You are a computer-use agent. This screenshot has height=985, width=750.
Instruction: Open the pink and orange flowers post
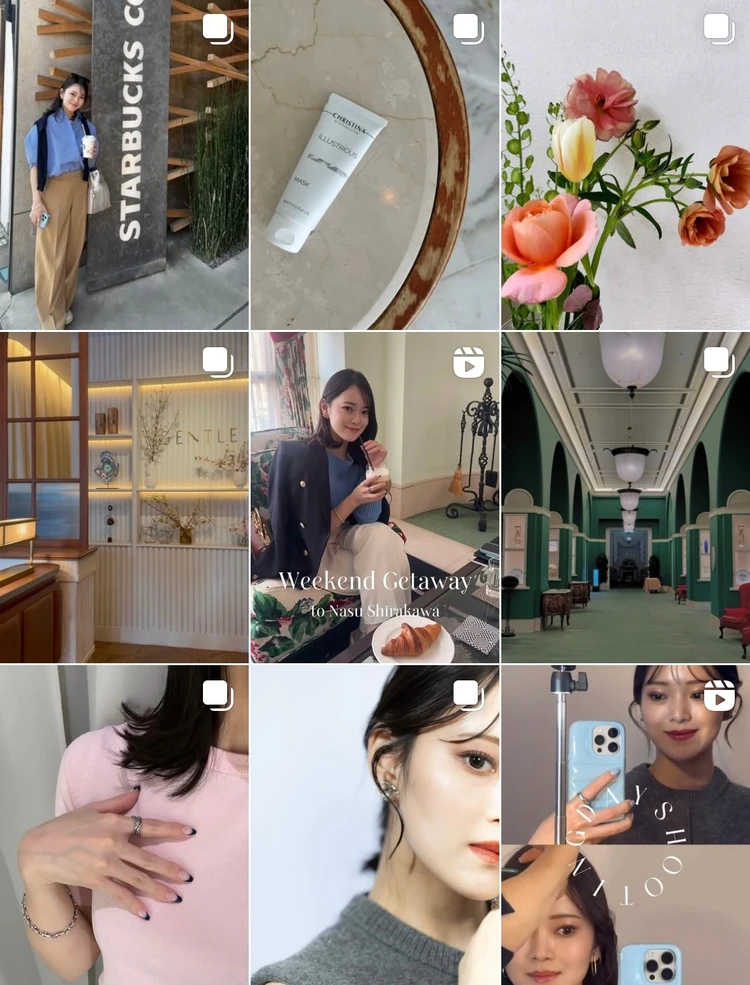(625, 165)
